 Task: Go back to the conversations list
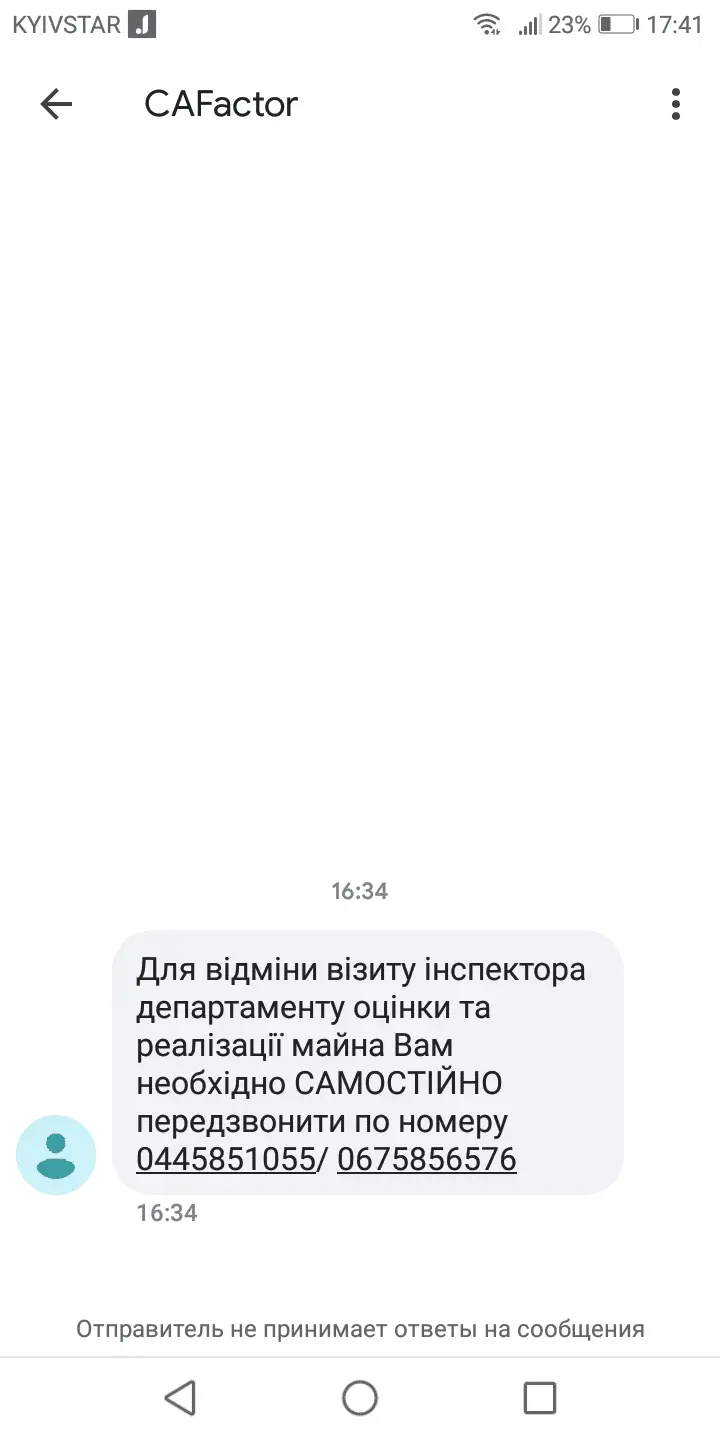pos(56,104)
